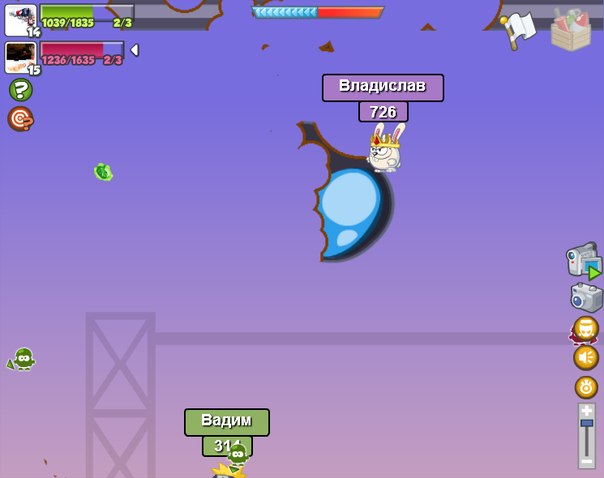
Task: Raise the white surrender flag
Action: coord(519,29)
